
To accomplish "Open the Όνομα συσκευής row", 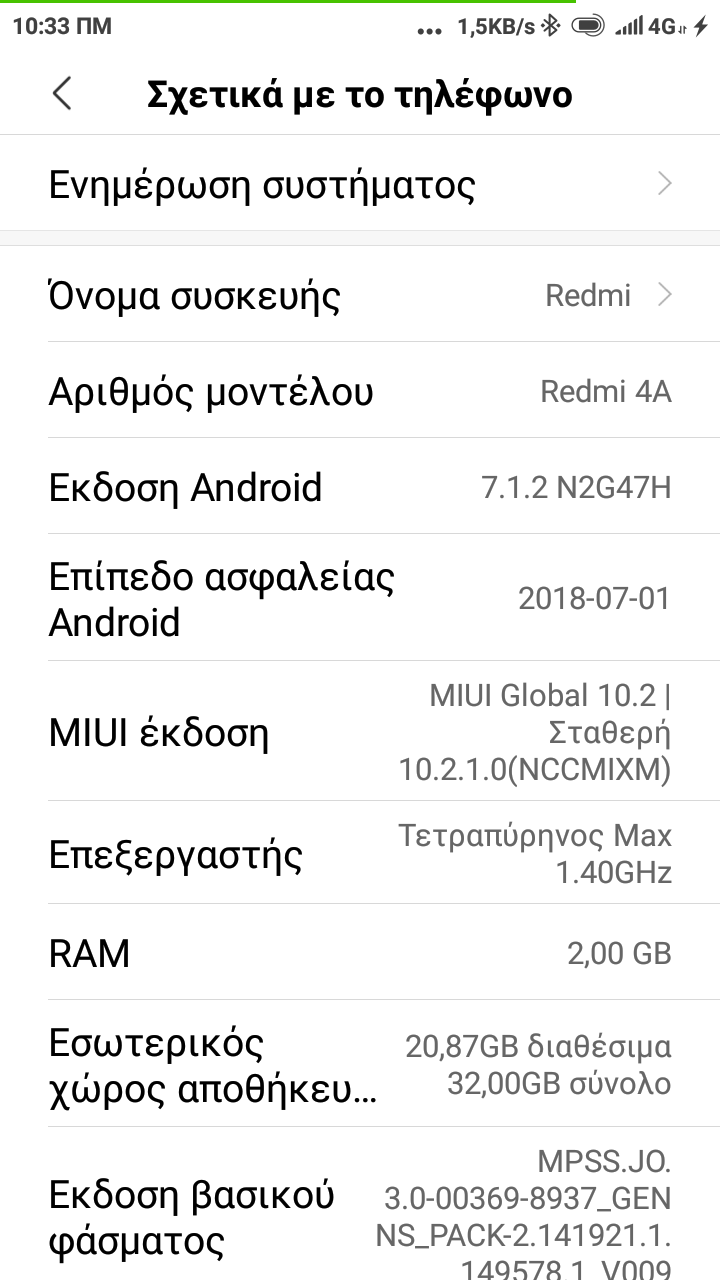I will (360, 295).
